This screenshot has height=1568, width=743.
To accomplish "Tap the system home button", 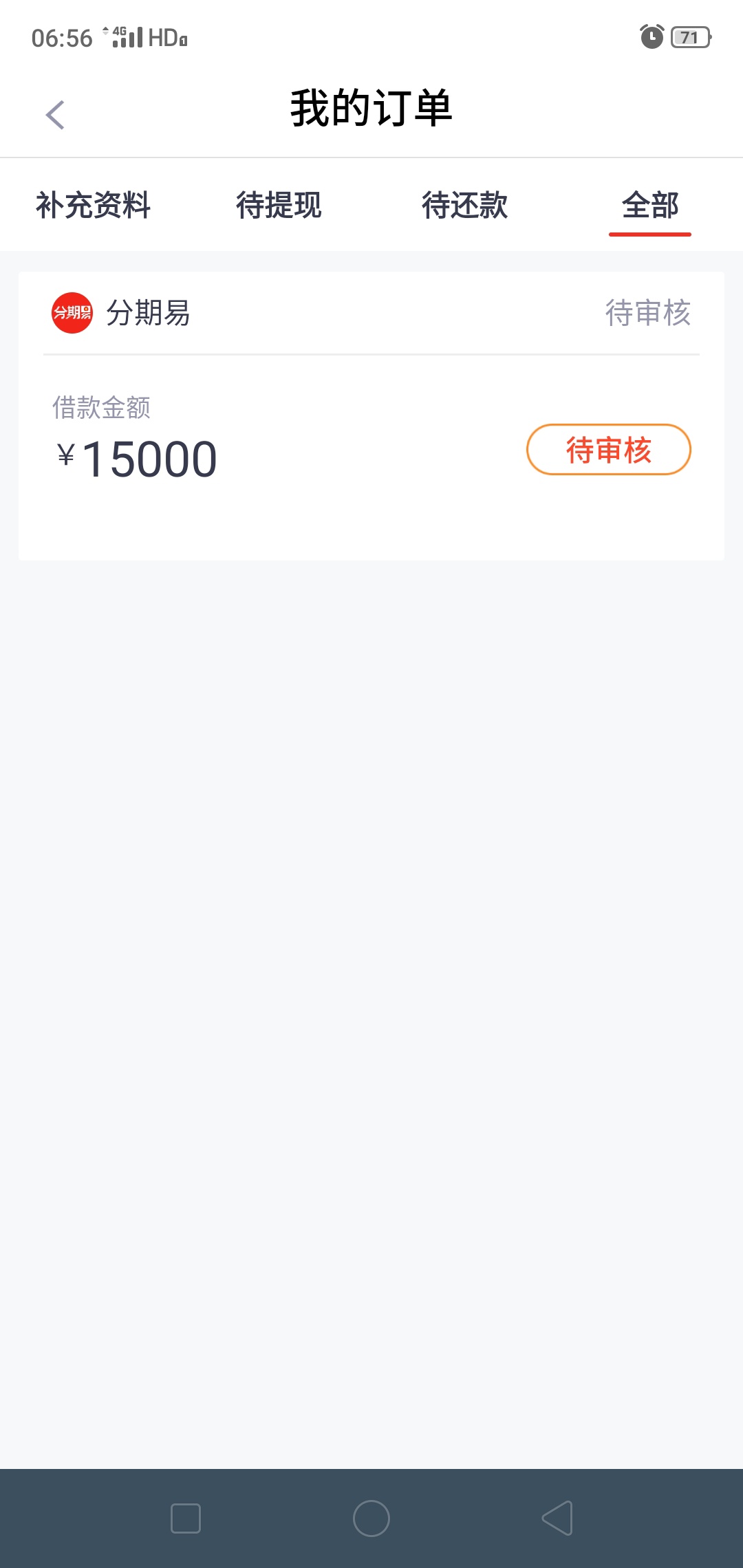I will pos(371,1518).
